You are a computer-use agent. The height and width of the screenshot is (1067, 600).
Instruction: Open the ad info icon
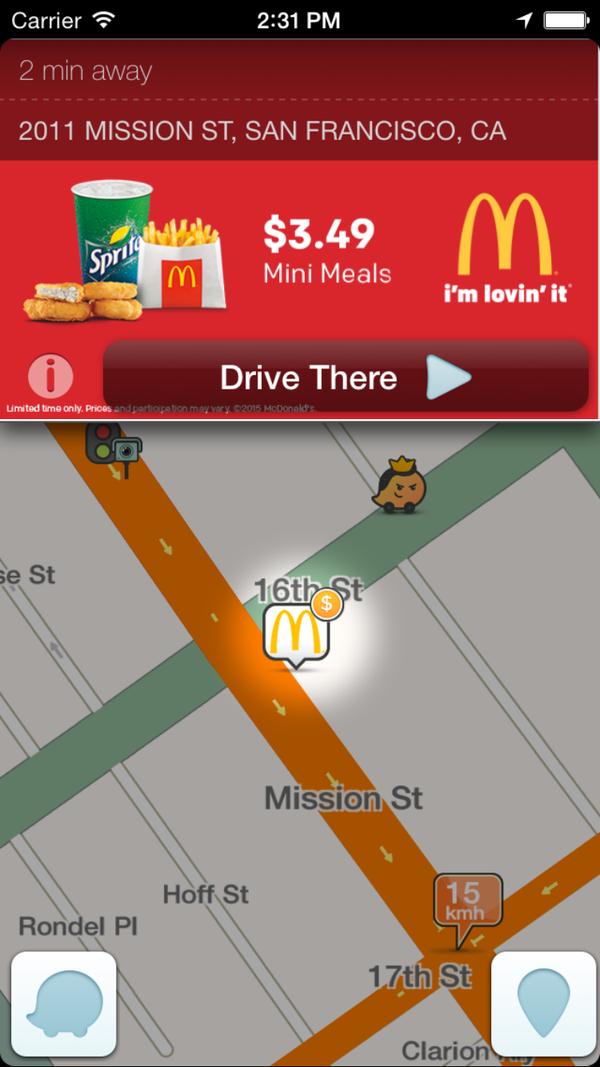[x=50, y=376]
